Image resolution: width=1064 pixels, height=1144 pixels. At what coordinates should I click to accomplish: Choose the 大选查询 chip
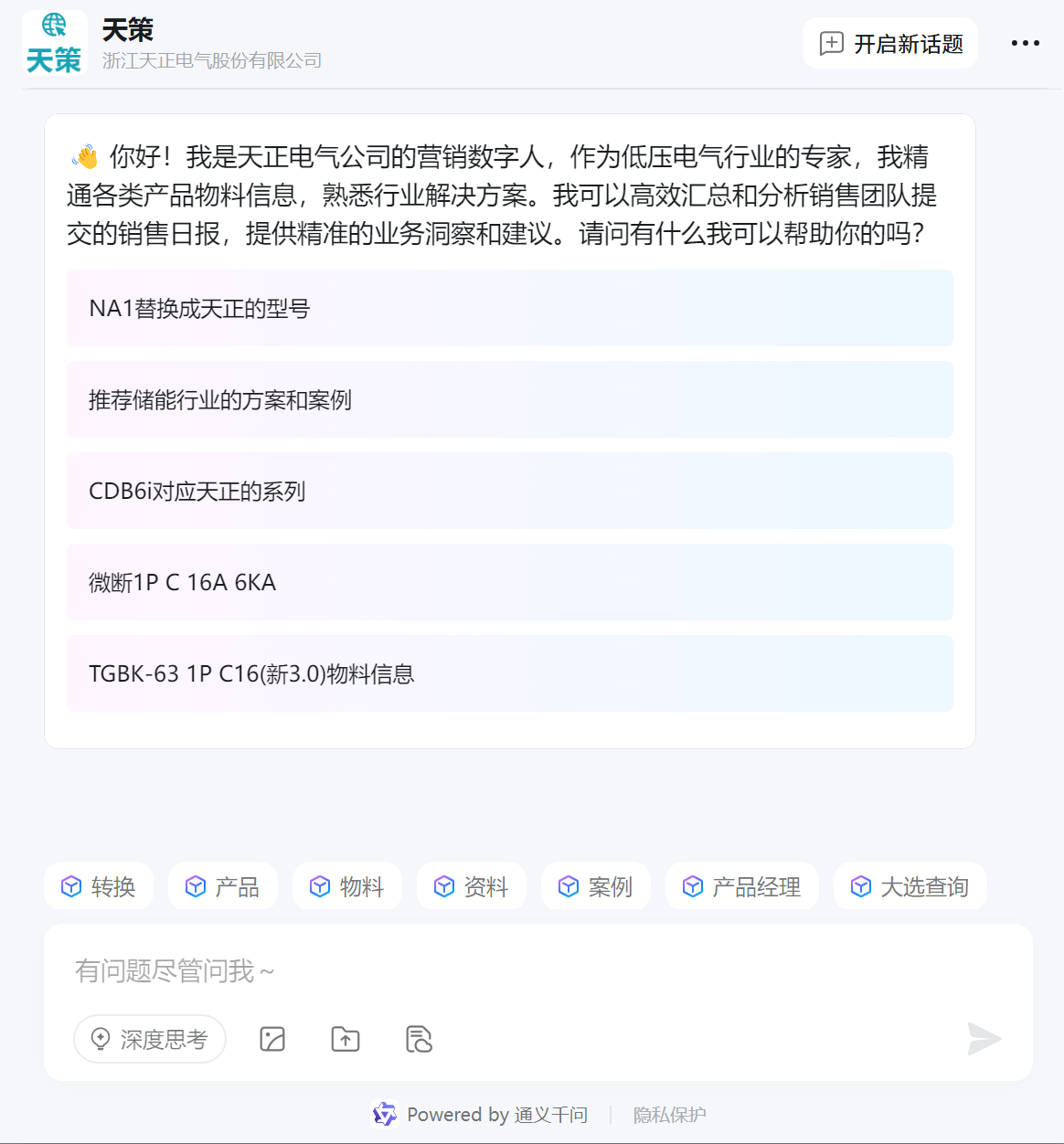[910, 886]
